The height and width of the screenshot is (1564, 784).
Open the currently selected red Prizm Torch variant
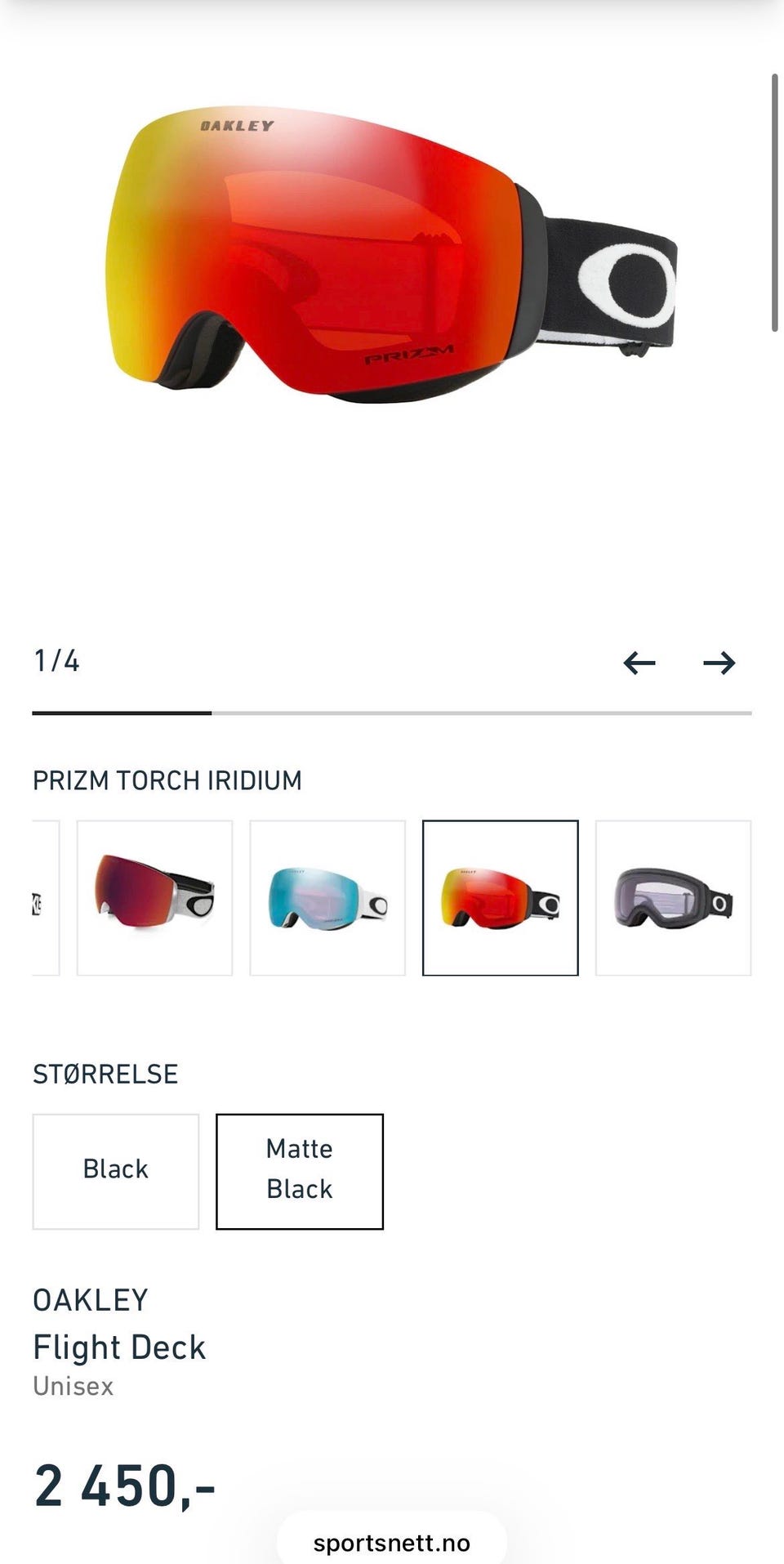(x=501, y=896)
